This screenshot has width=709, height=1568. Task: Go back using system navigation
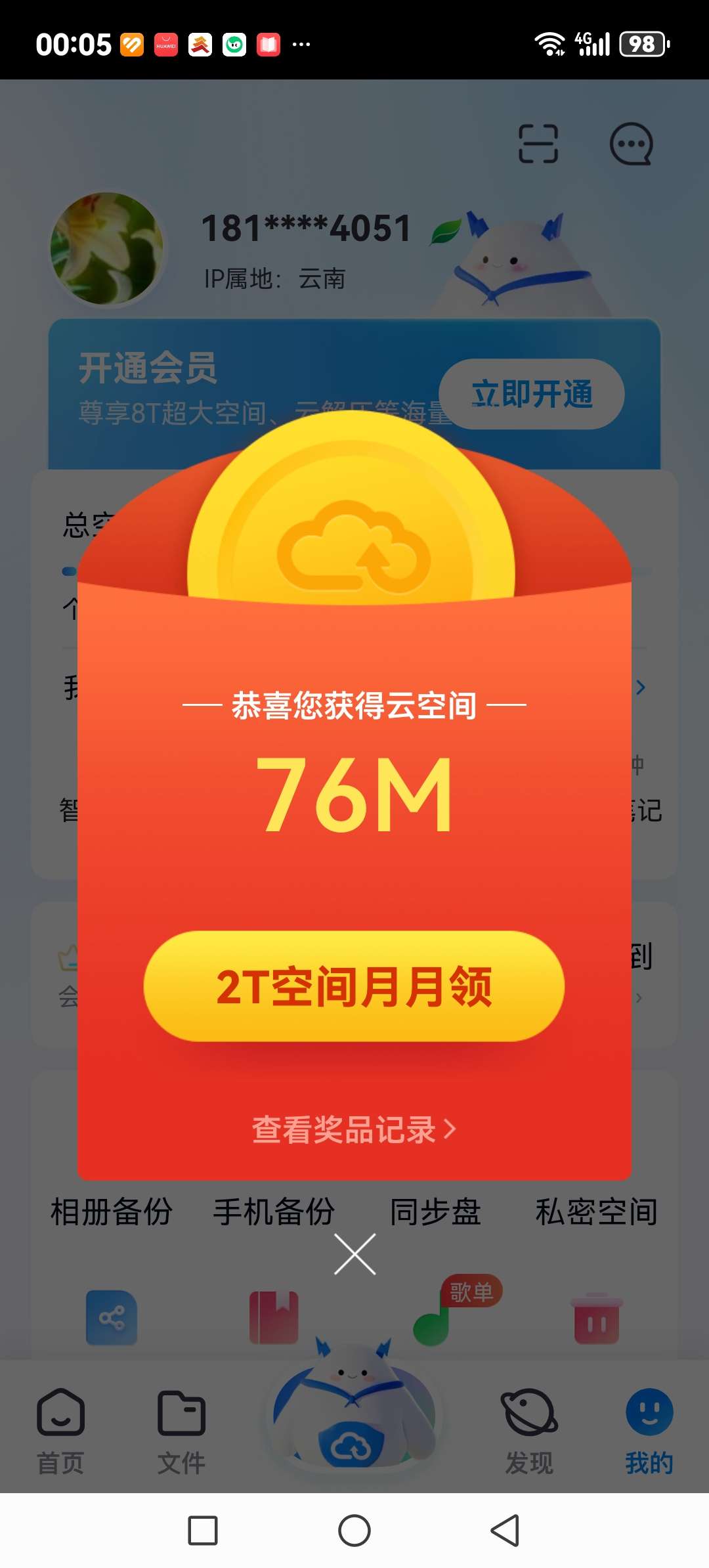[x=505, y=1531]
